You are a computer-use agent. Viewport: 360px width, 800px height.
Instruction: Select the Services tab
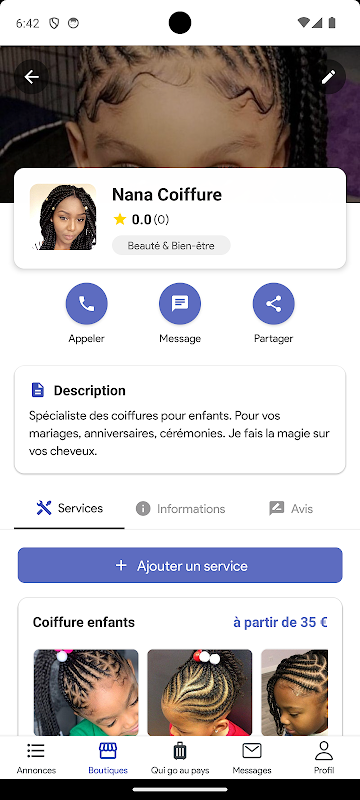coord(69,508)
